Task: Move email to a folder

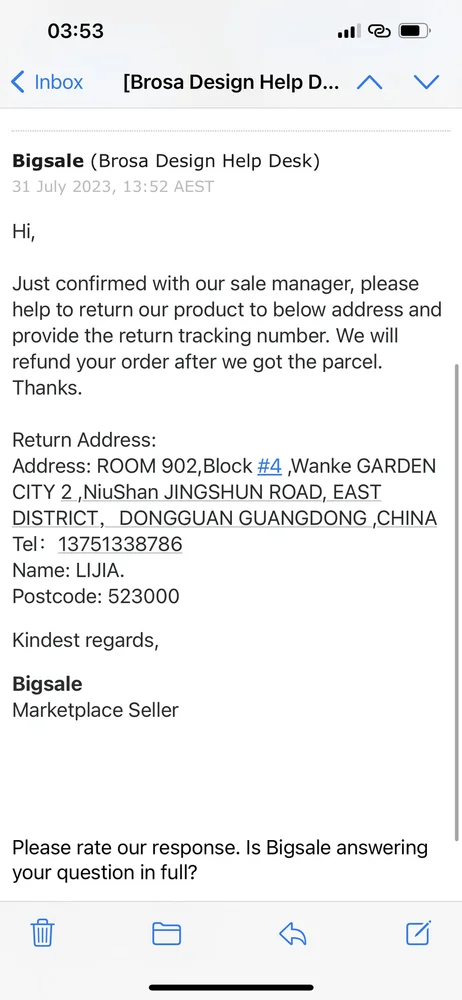Action: pyautogui.click(x=167, y=934)
